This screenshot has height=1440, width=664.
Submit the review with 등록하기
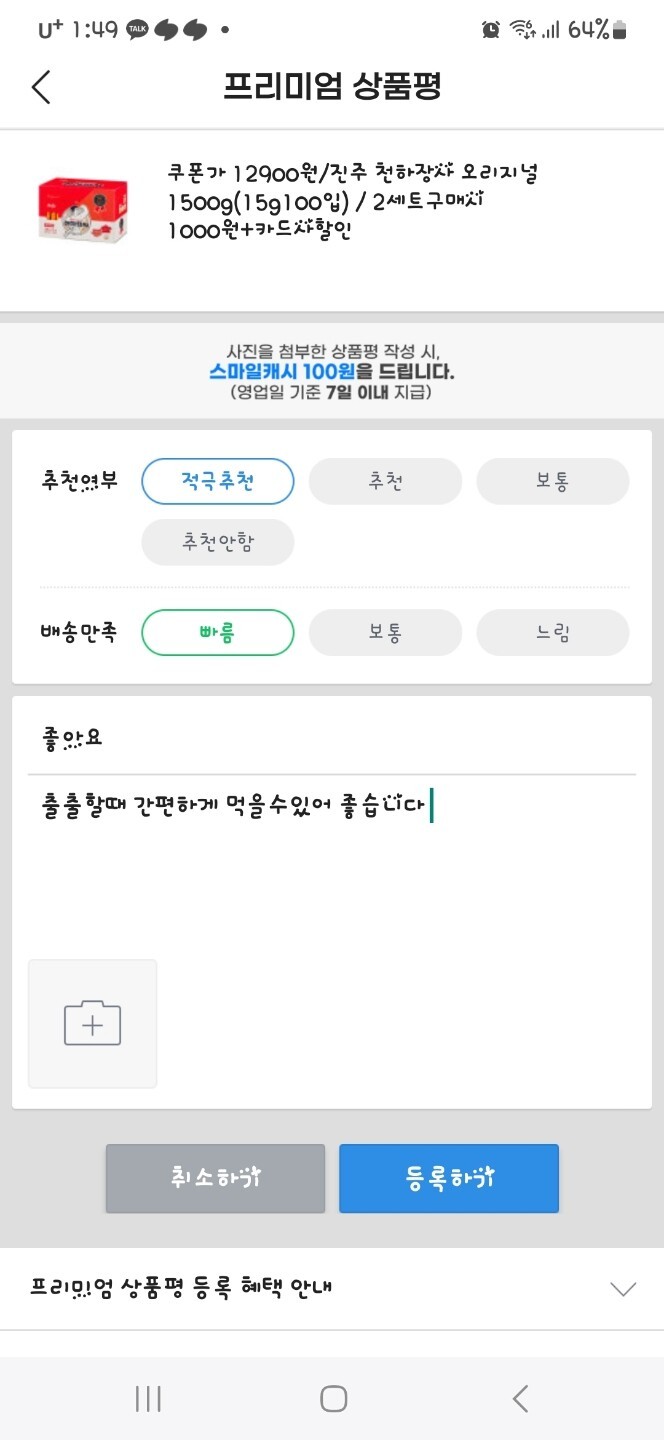(x=449, y=1178)
